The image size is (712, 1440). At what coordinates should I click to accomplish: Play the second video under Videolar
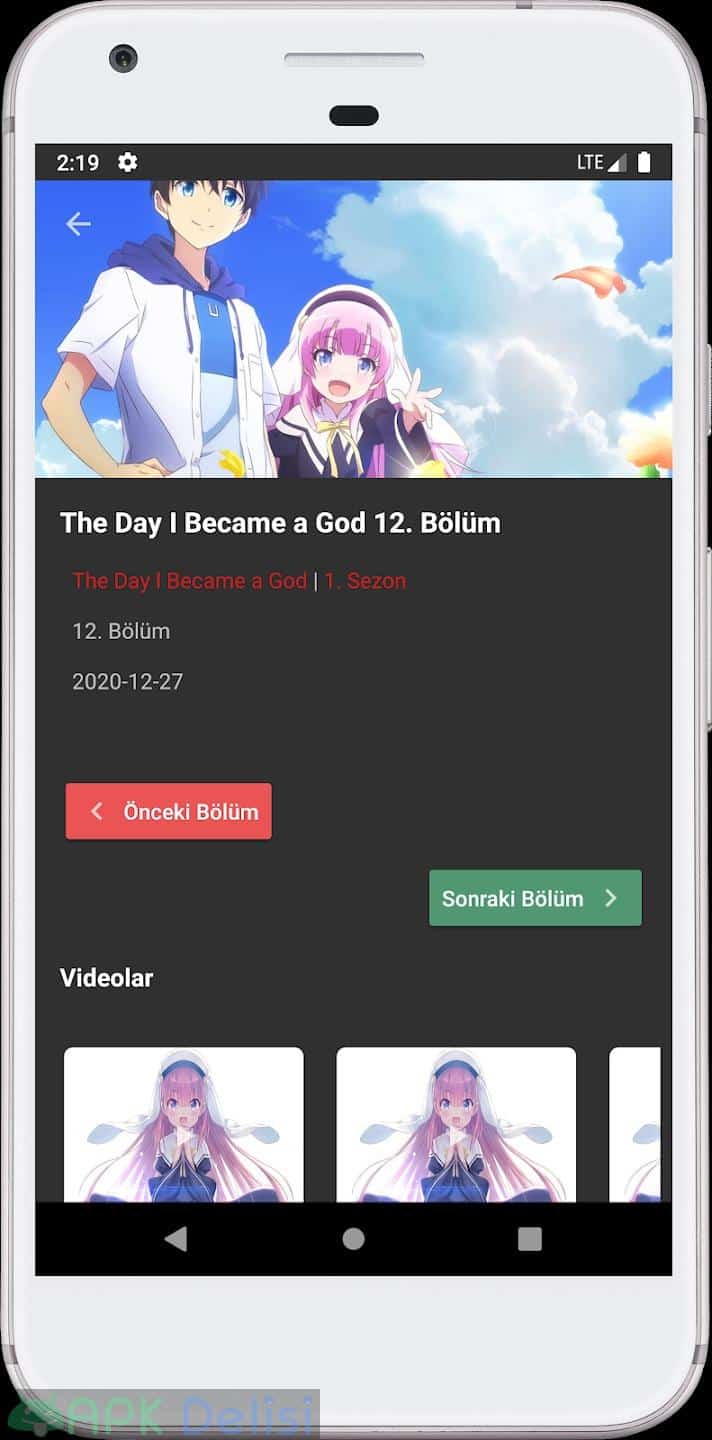coord(456,1124)
